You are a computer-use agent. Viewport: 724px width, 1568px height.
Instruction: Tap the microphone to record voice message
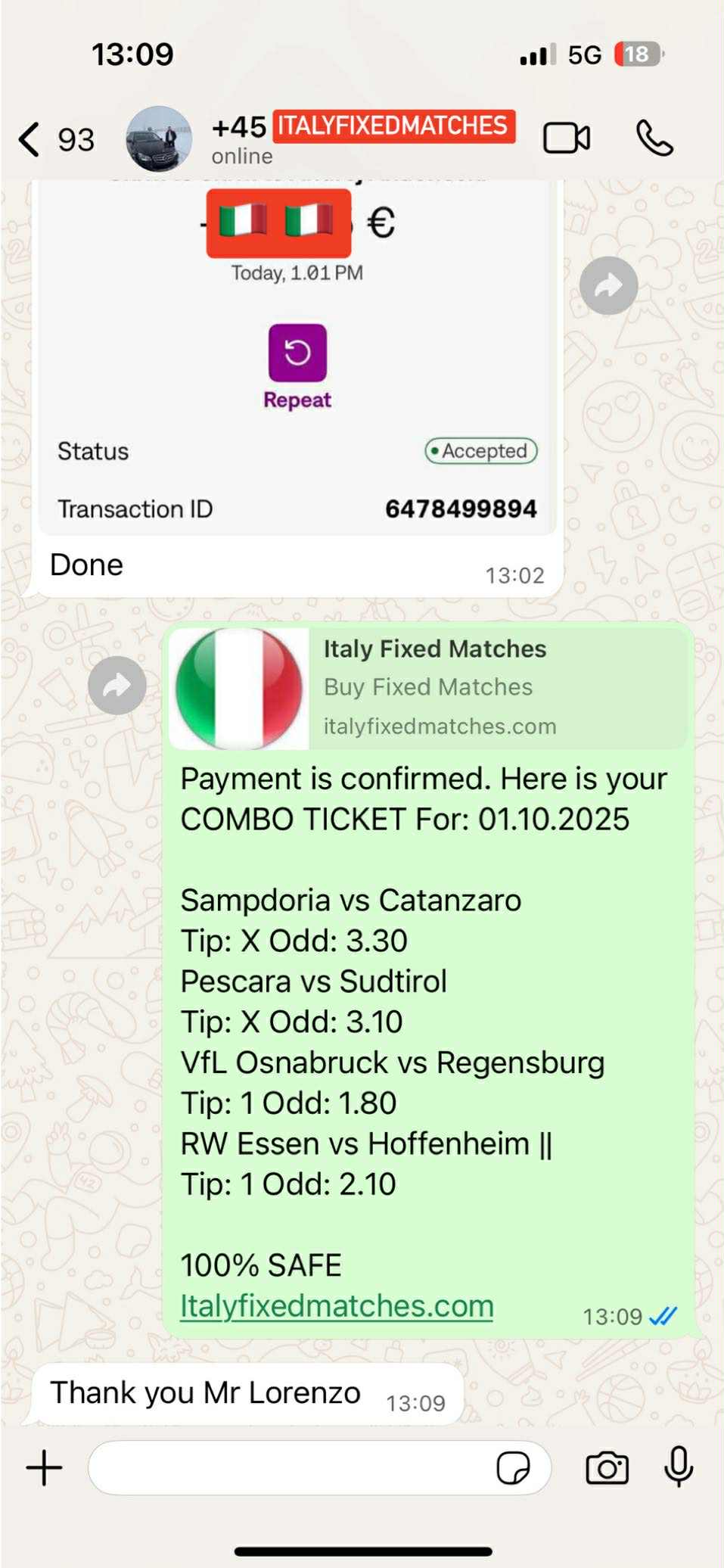tap(679, 1467)
